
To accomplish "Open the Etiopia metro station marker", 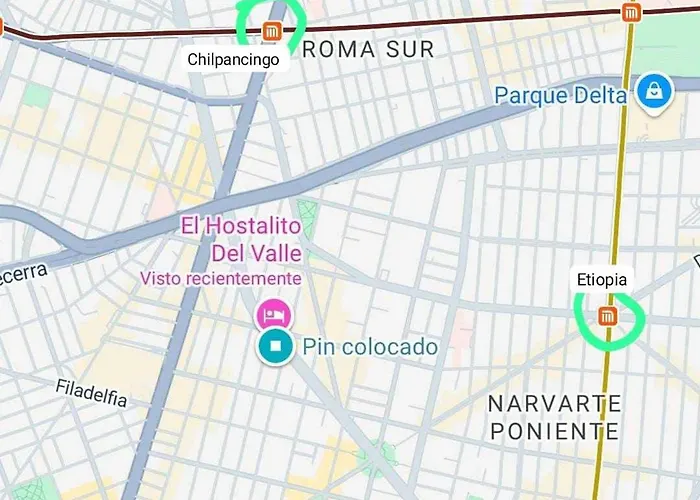I will click(607, 317).
